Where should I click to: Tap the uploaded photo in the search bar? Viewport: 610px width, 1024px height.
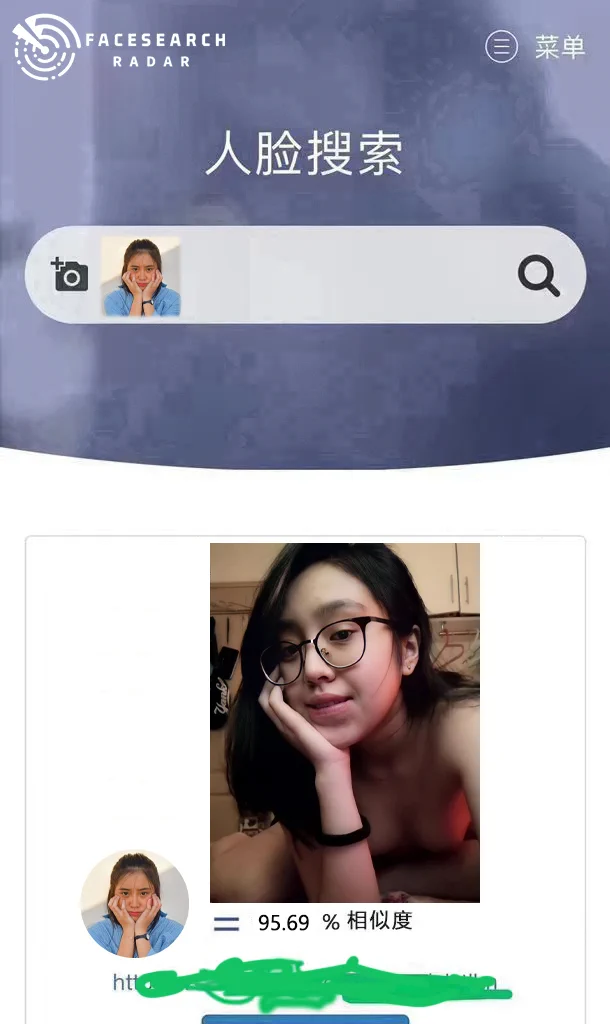(x=141, y=277)
